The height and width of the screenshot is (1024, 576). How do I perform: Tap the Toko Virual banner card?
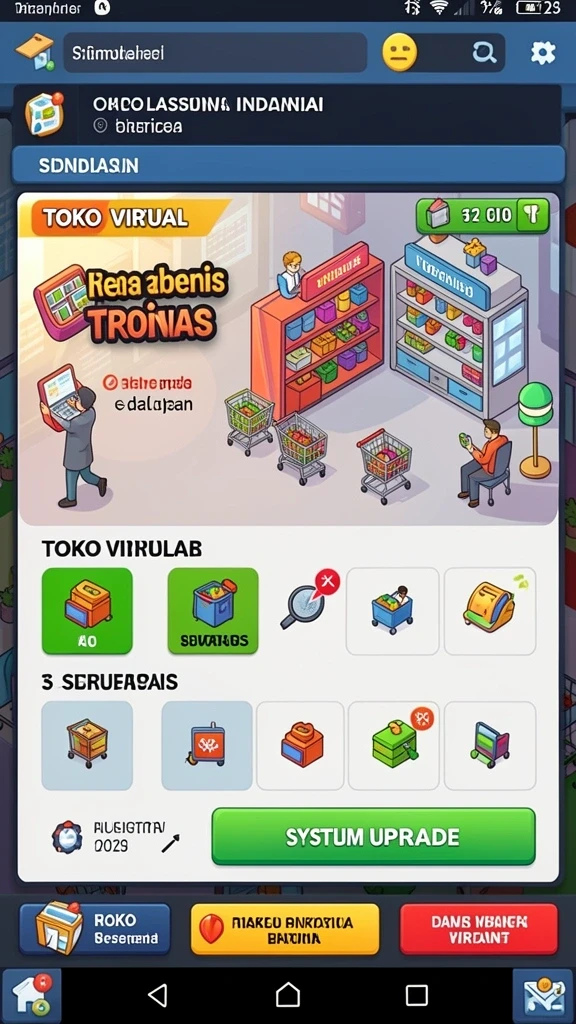click(288, 359)
